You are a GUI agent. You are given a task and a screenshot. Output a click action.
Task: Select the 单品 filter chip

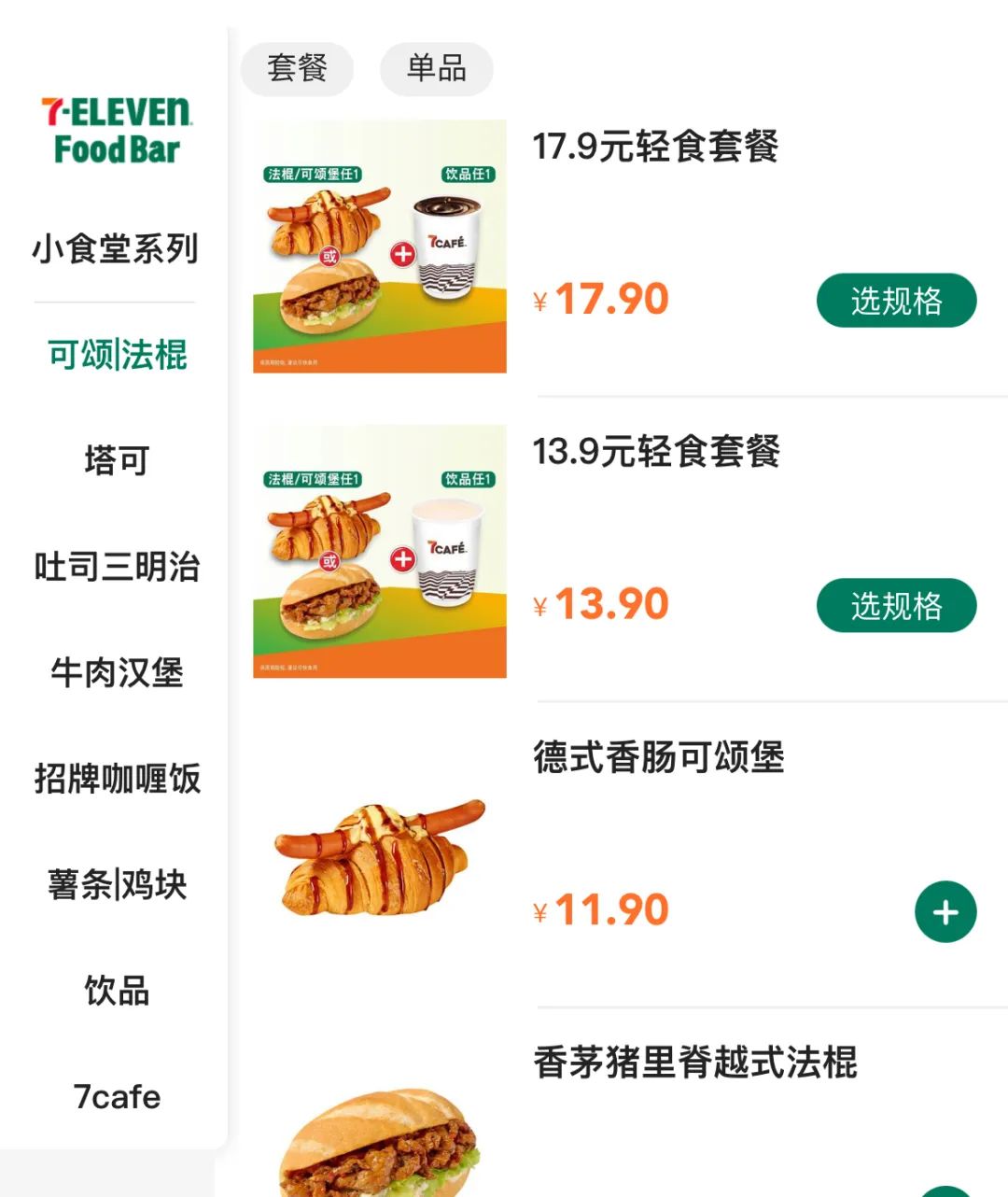tap(436, 68)
